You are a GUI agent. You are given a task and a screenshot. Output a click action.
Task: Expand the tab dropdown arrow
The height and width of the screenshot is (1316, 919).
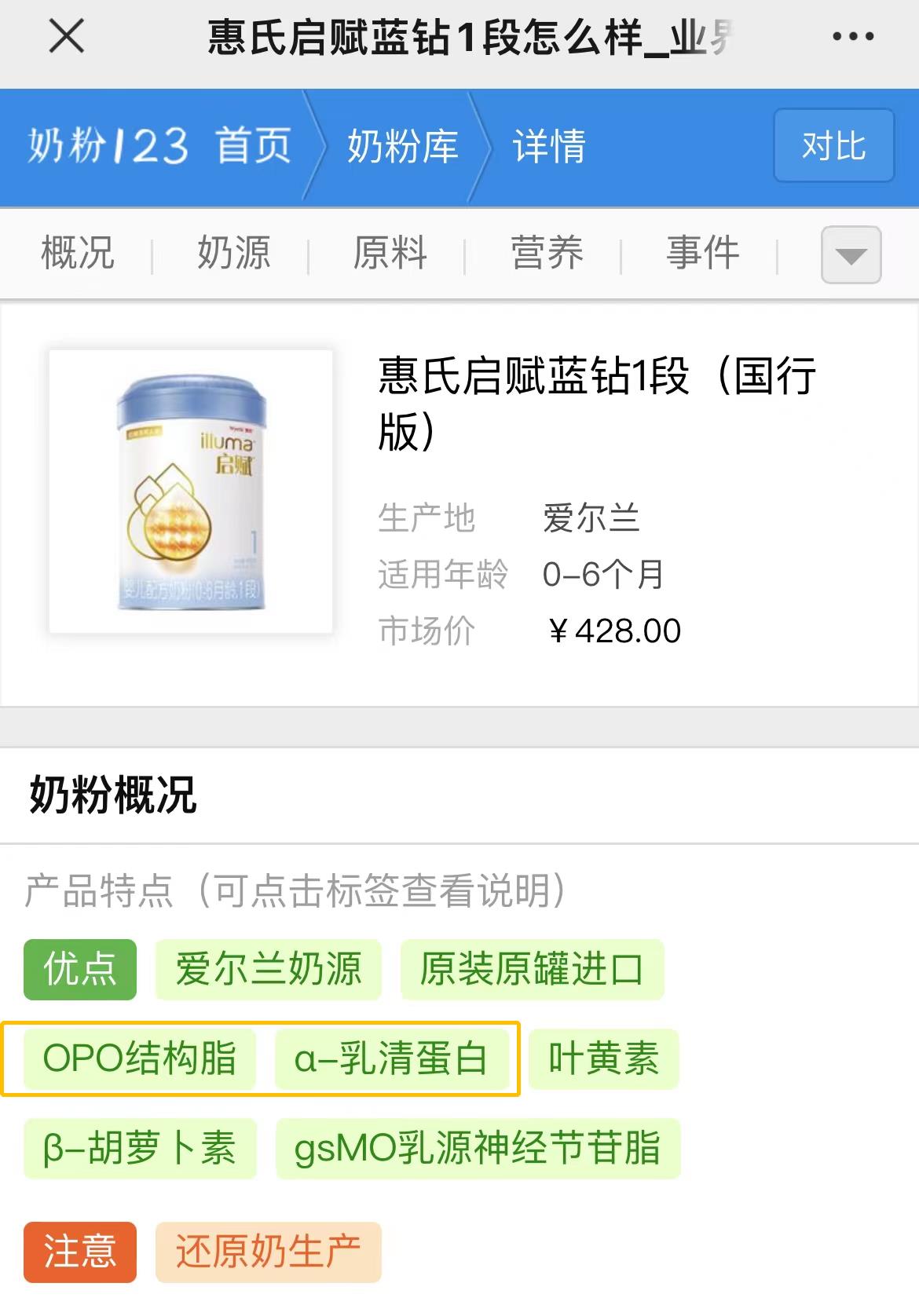(x=851, y=255)
